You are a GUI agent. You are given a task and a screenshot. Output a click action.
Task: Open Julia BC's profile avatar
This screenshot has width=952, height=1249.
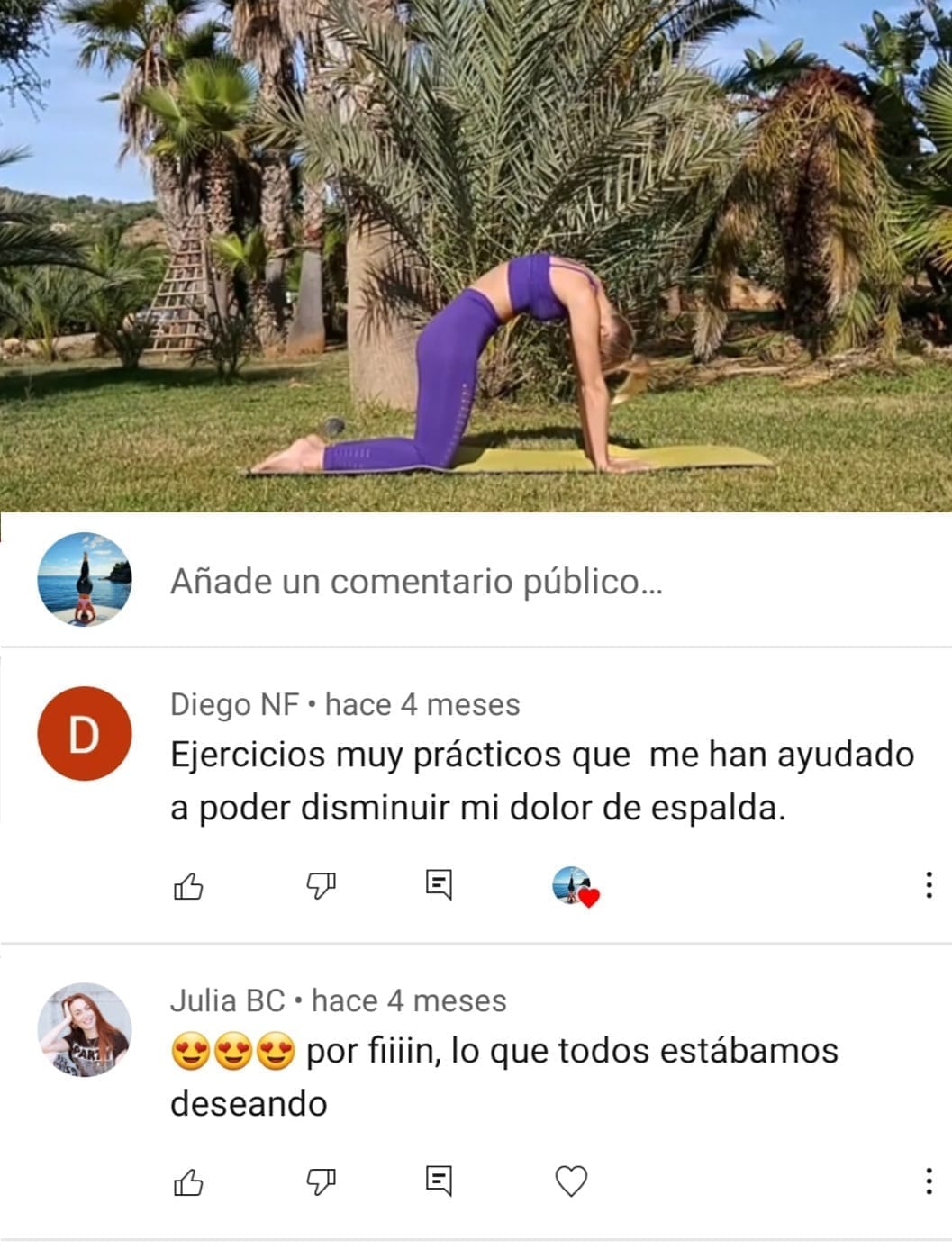point(85,1029)
